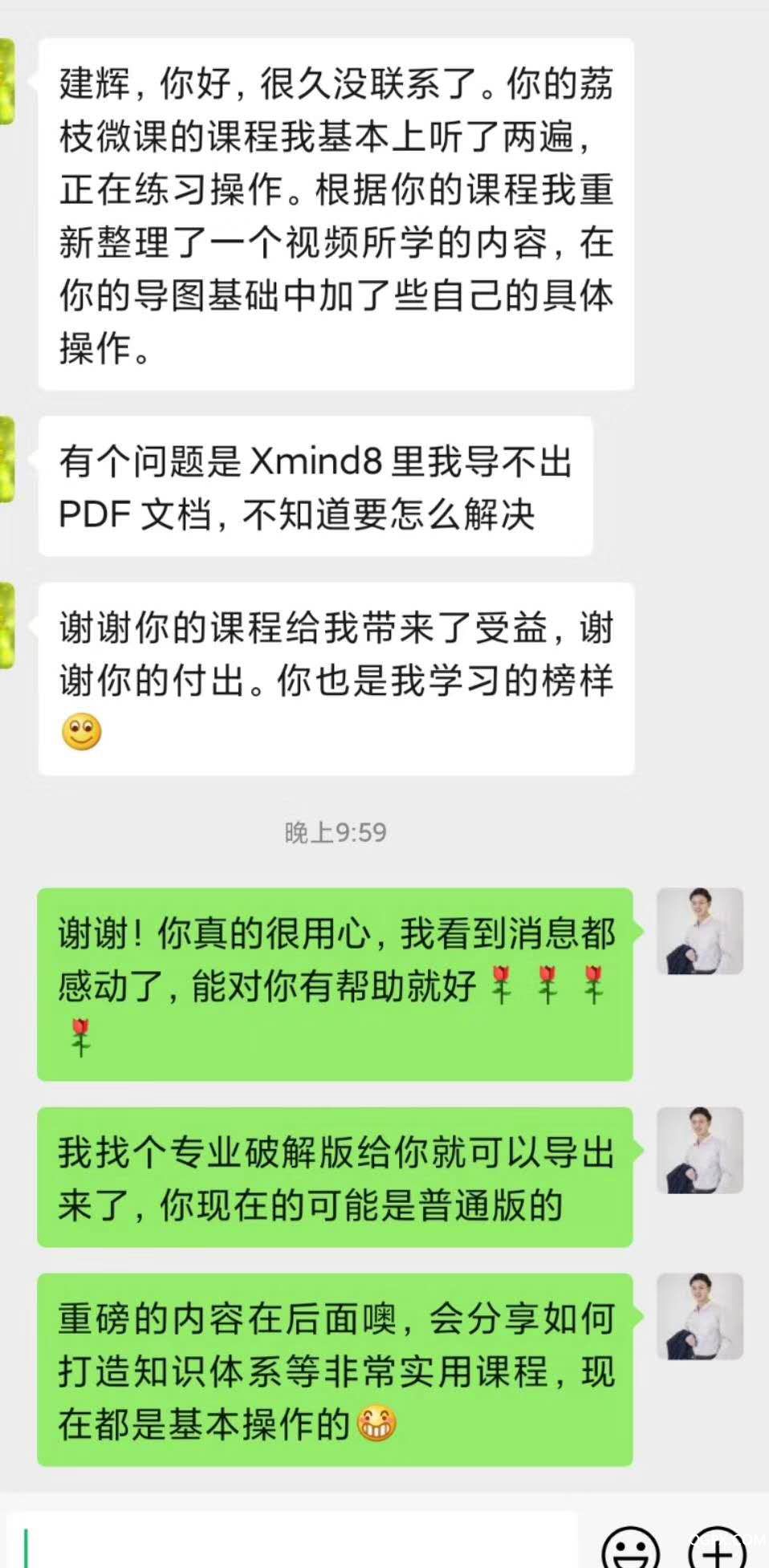Open sender's avatar beside the 谢谢 reply
This screenshot has height=1568, width=769.
click(700, 931)
